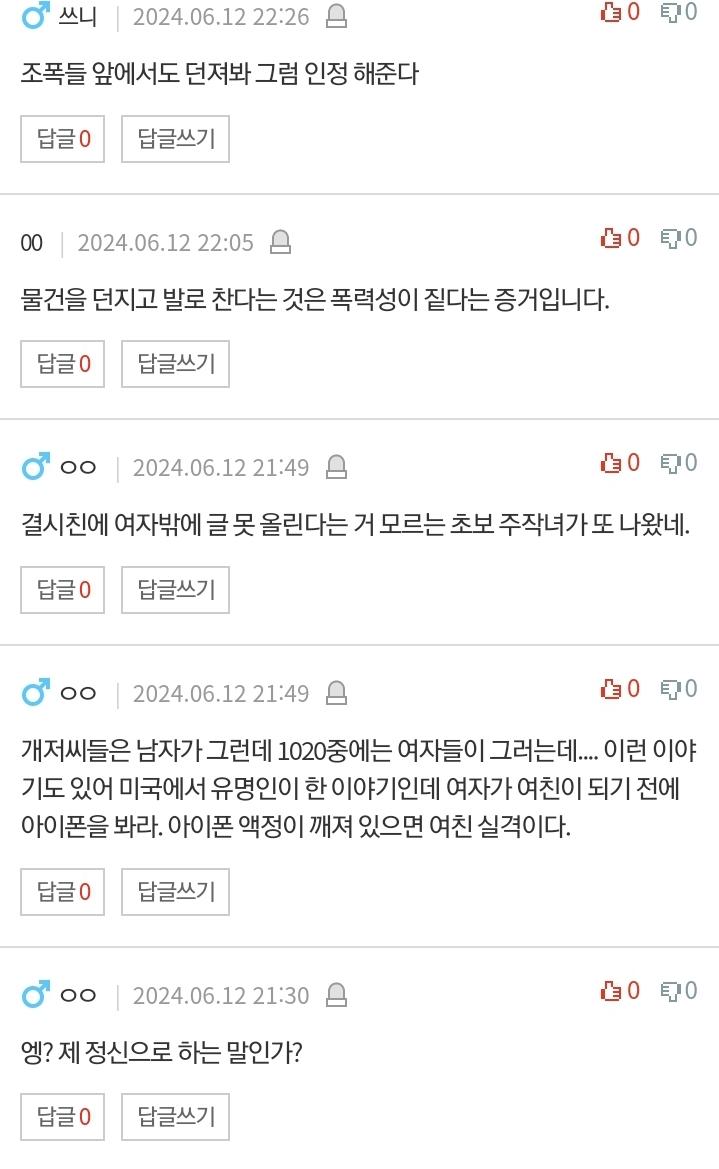This screenshot has width=719, height=1169.
Task: Like the 21:30 제 정신으로 comment
Action: coord(619,991)
